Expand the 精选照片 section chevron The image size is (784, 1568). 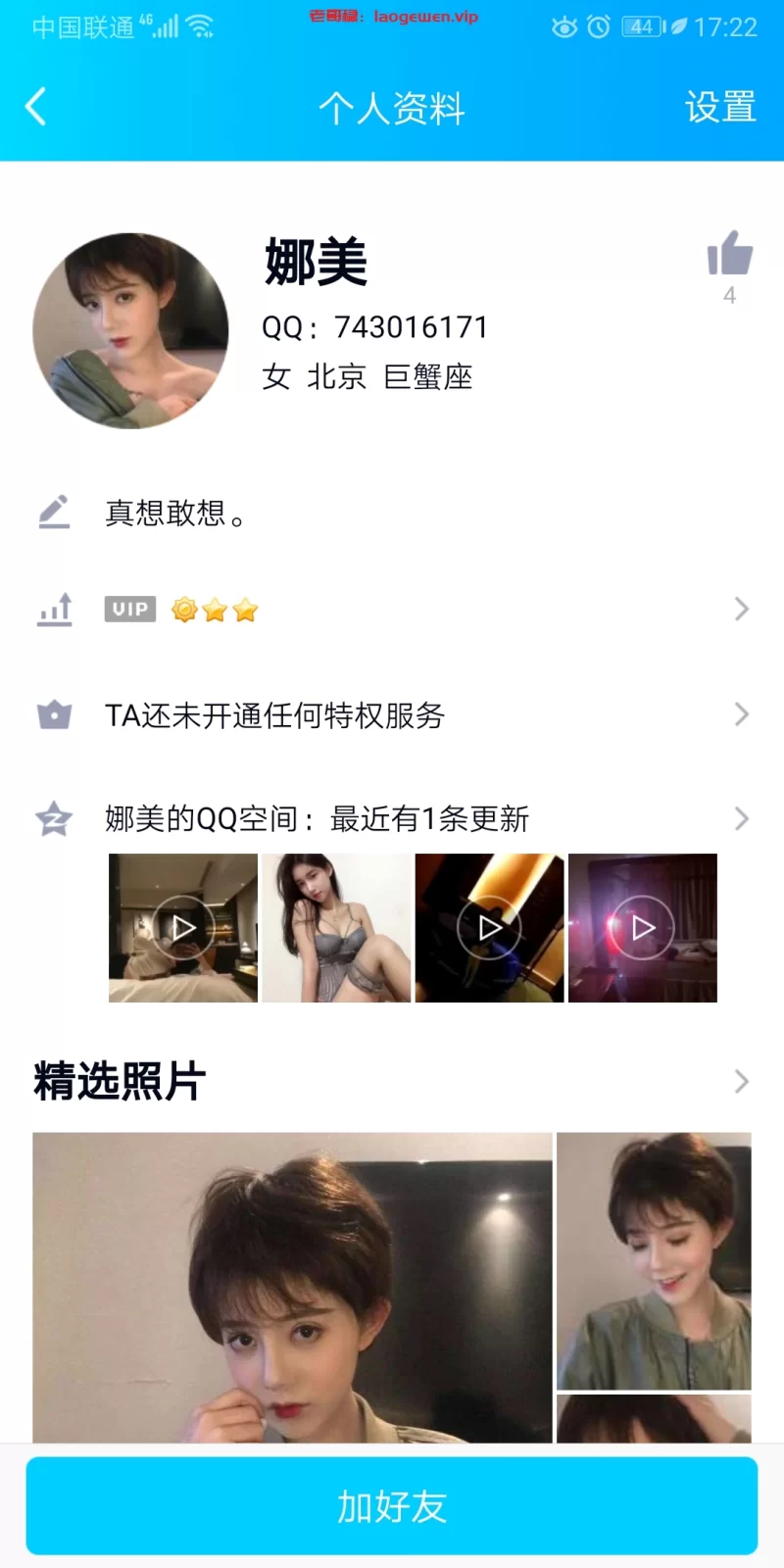[741, 1082]
